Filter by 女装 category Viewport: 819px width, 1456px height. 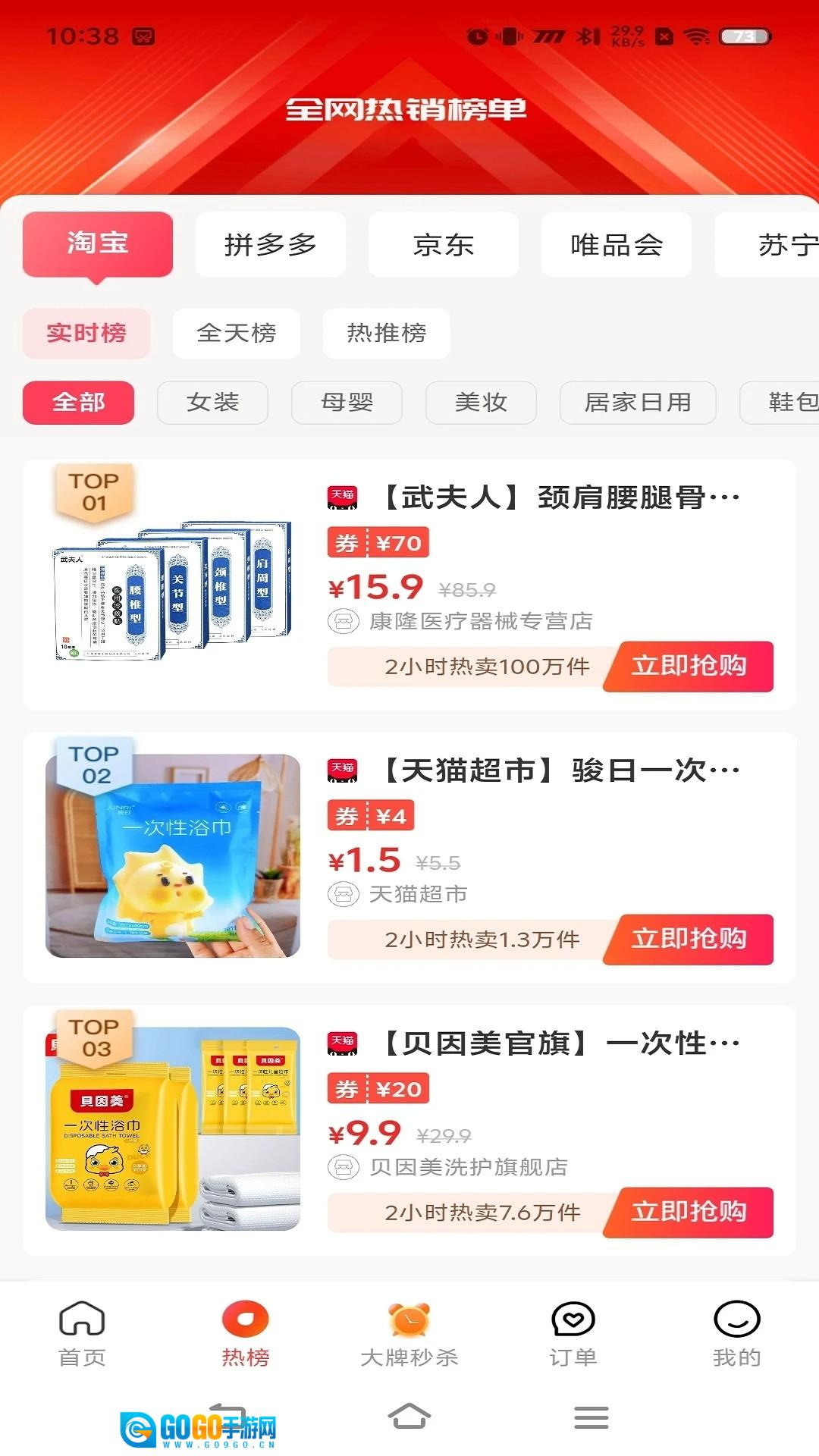[x=212, y=402]
